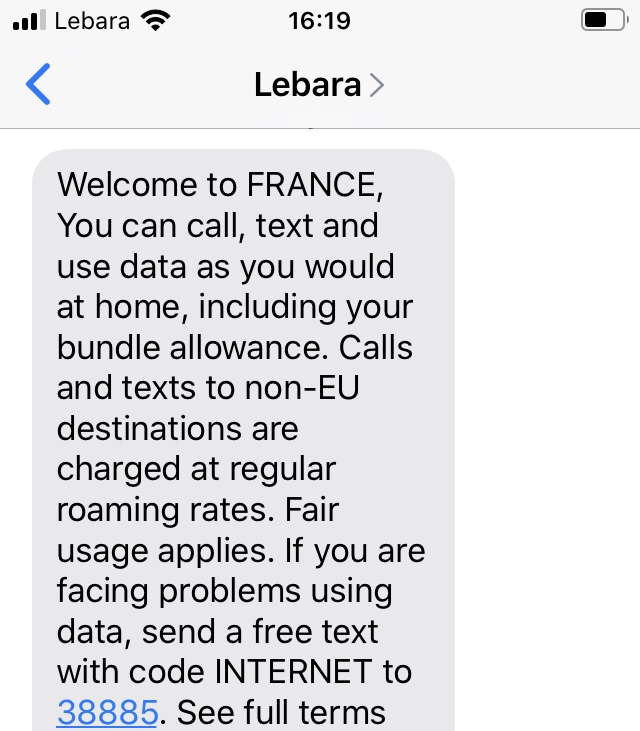Screen dimensions: 640x731
Task: Tap the 38885 number link
Action: (108, 712)
